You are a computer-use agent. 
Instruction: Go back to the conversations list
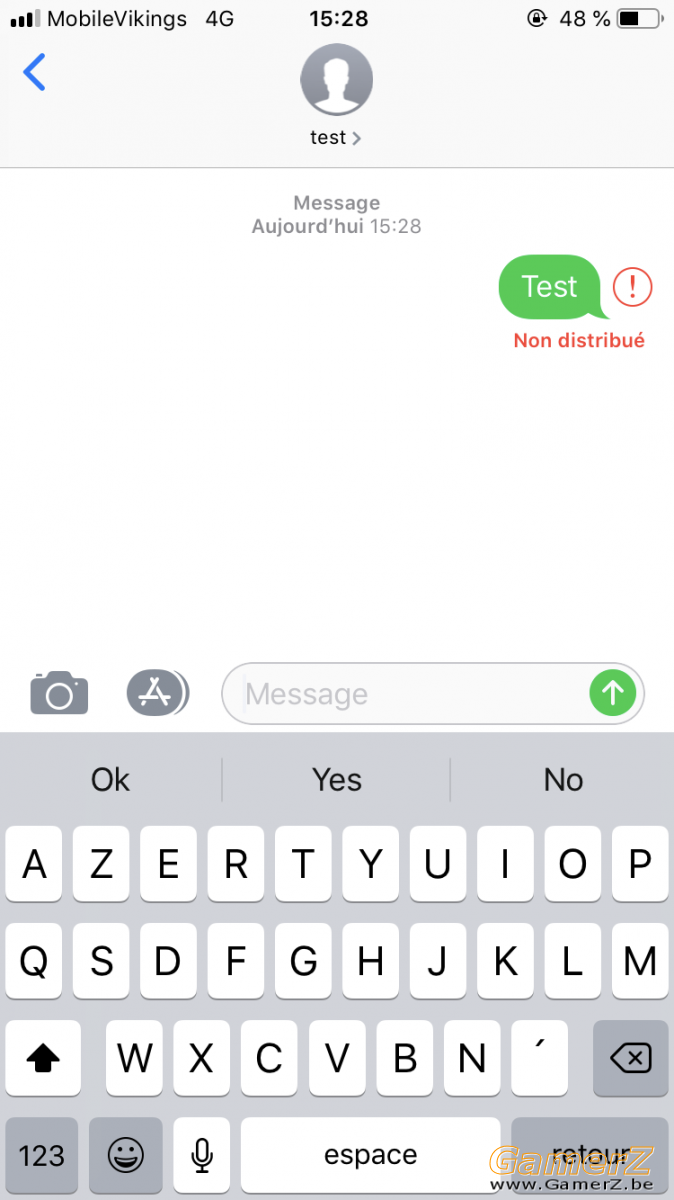tap(34, 73)
